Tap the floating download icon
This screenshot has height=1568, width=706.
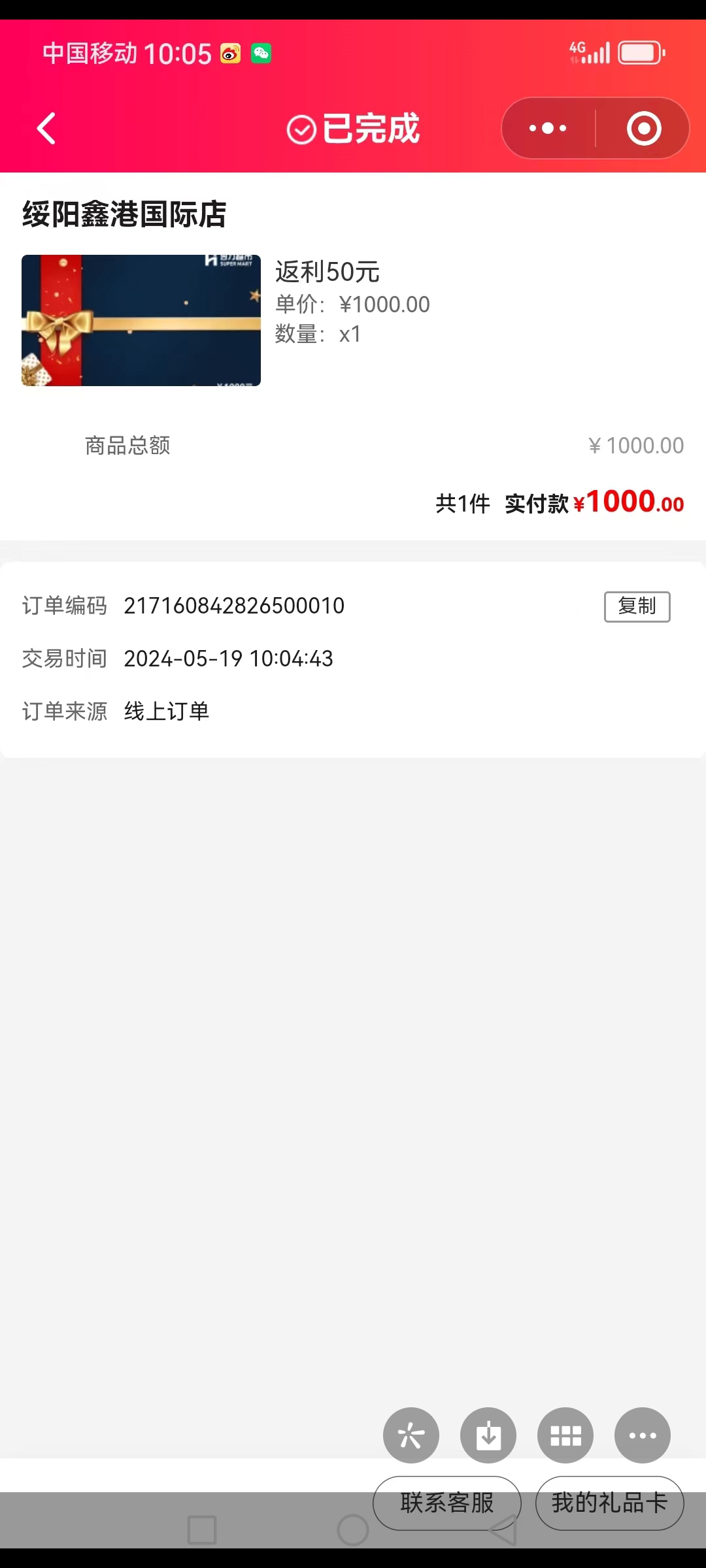coord(488,1435)
